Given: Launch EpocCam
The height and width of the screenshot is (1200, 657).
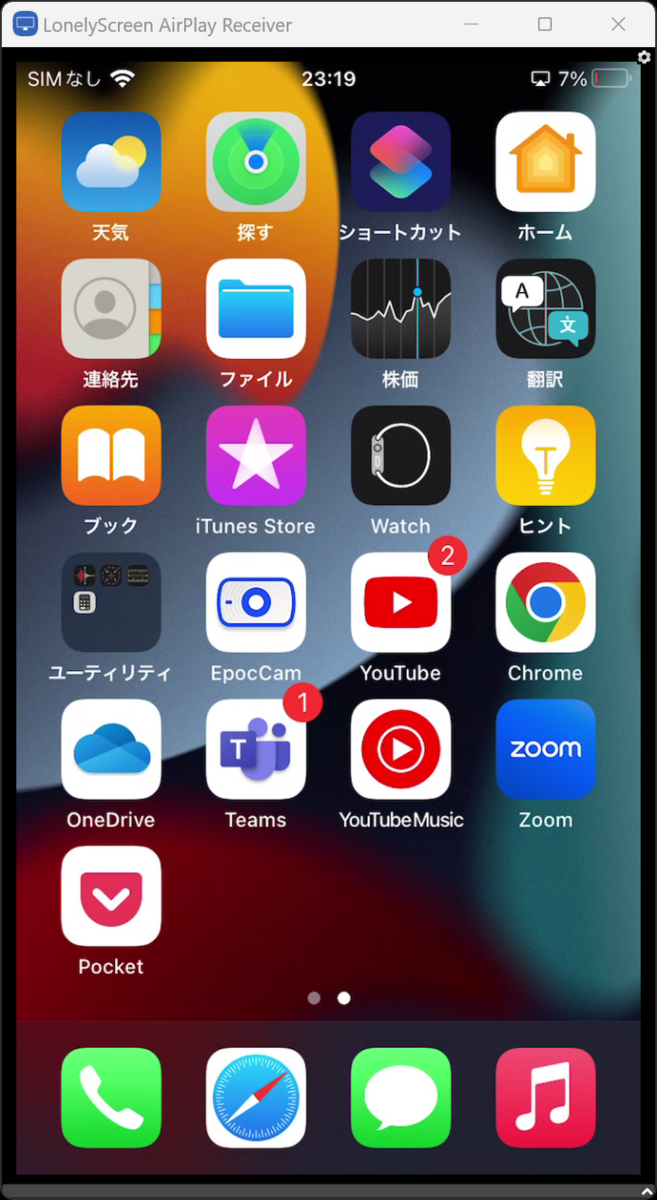Looking at the screenshot, I should tap(256, 603).
